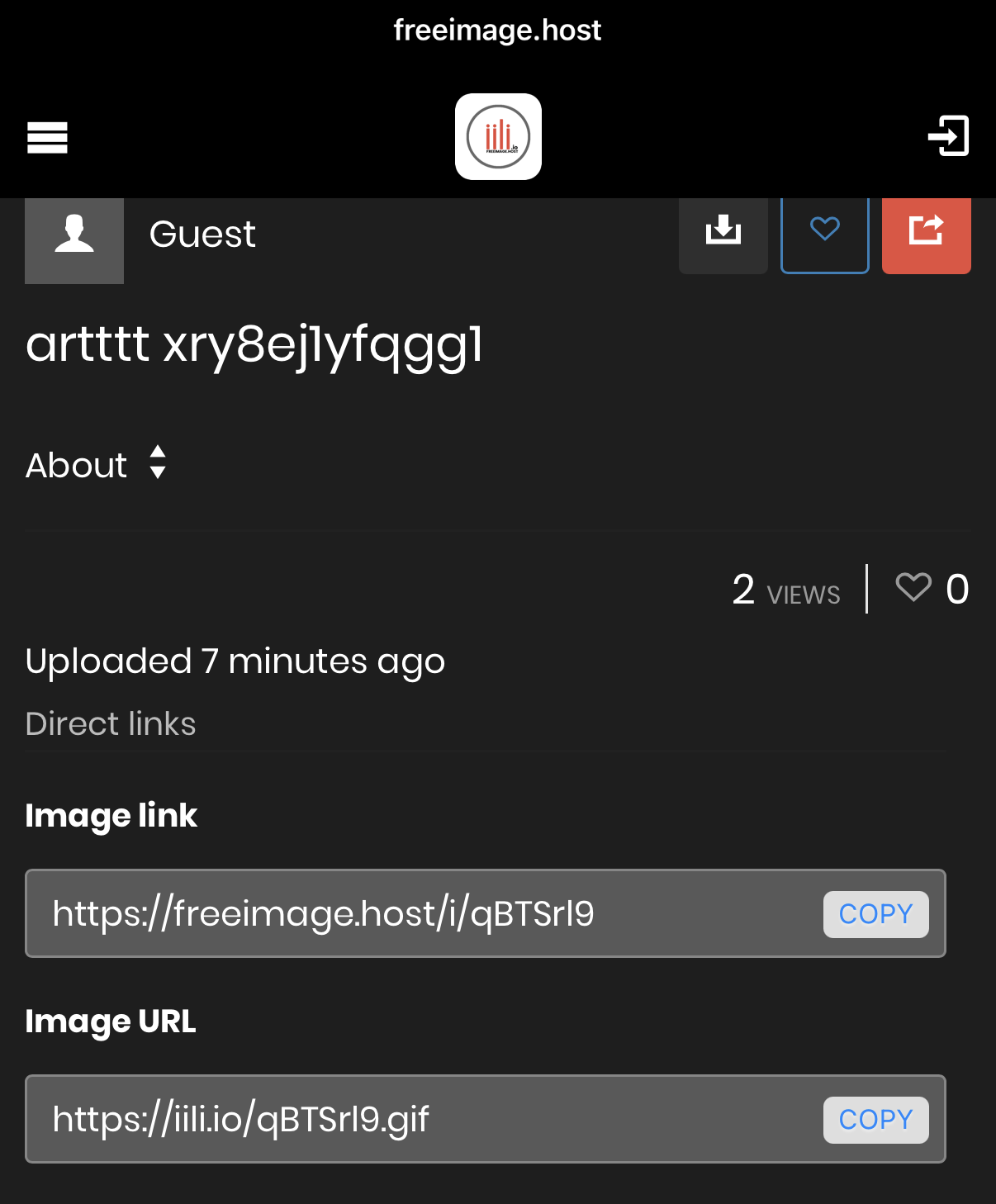Open the hamburger menu

47,137
